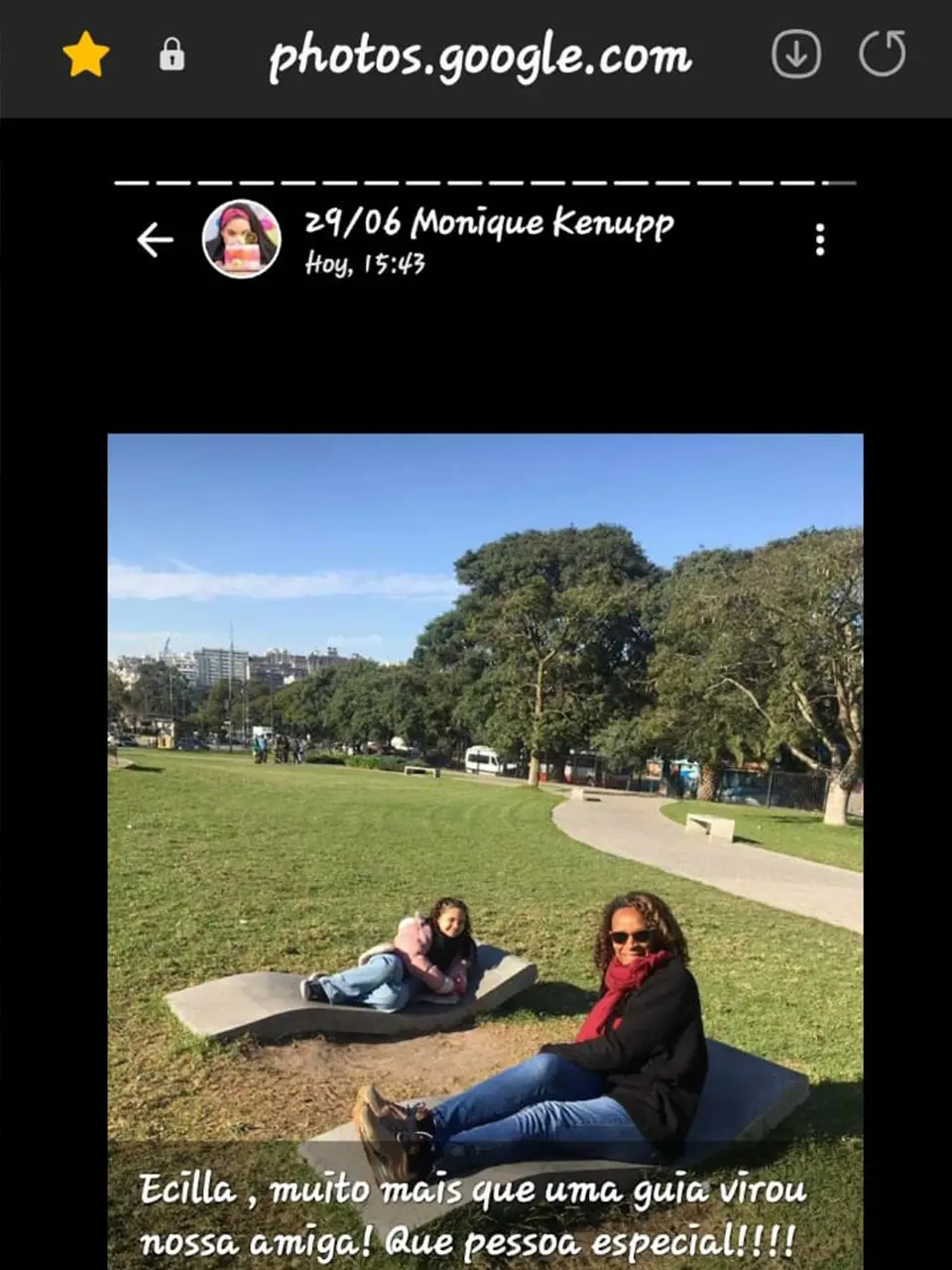Open Monique Kenupp's profile picture

coord(241,239)
